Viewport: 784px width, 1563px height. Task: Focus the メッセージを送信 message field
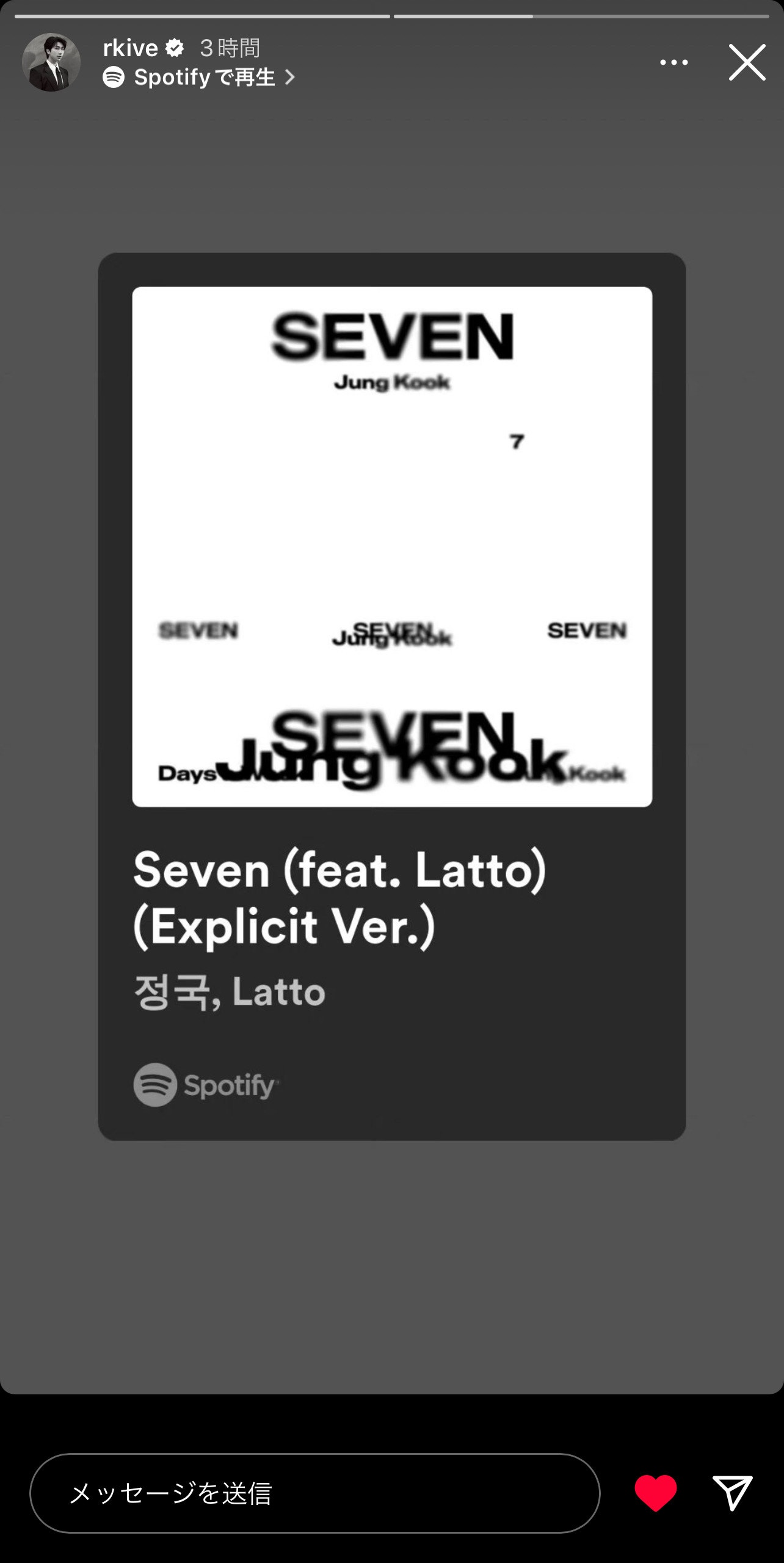click(314, 1493)
